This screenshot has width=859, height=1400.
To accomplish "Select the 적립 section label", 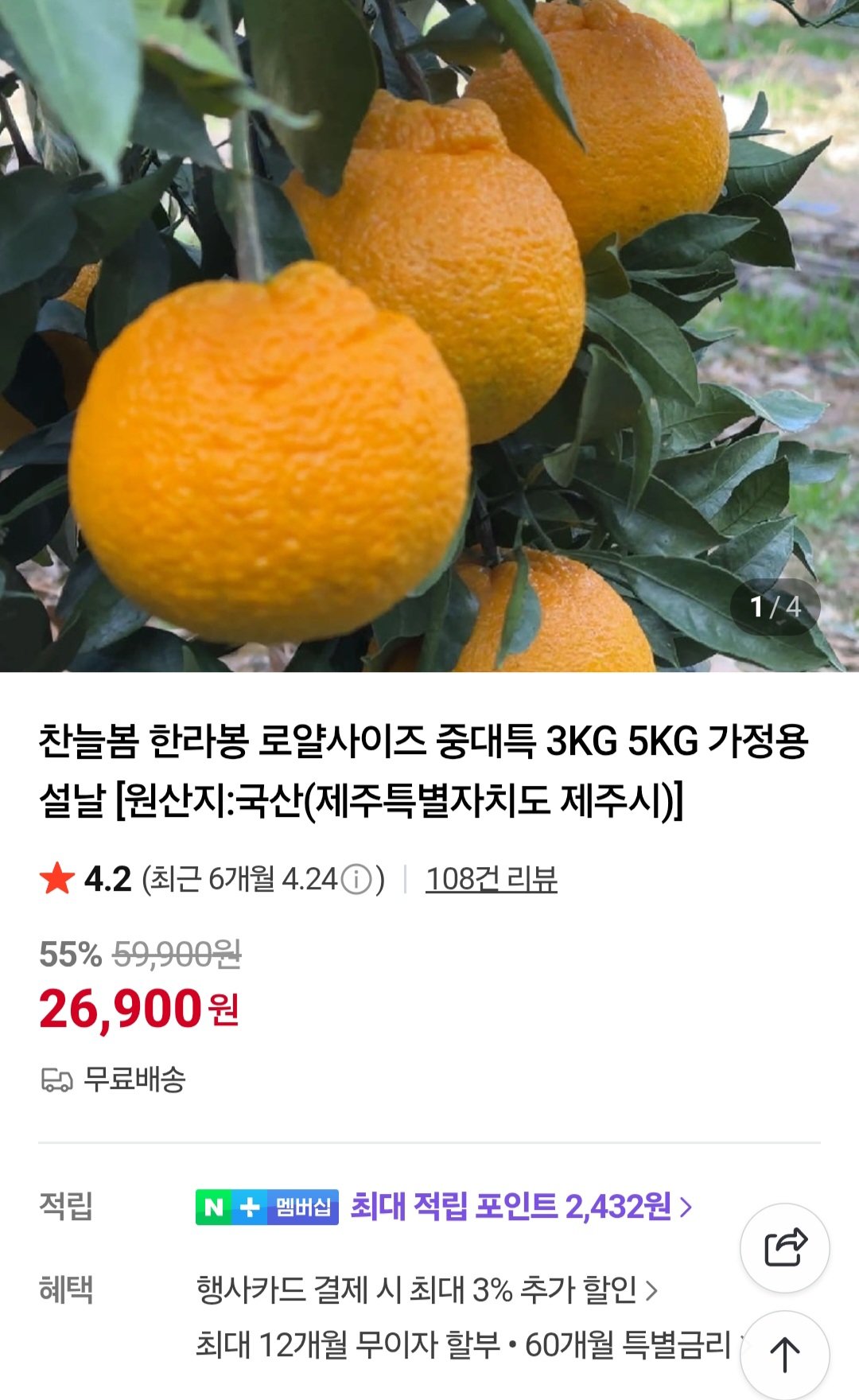I will [x=64, y=1206].
